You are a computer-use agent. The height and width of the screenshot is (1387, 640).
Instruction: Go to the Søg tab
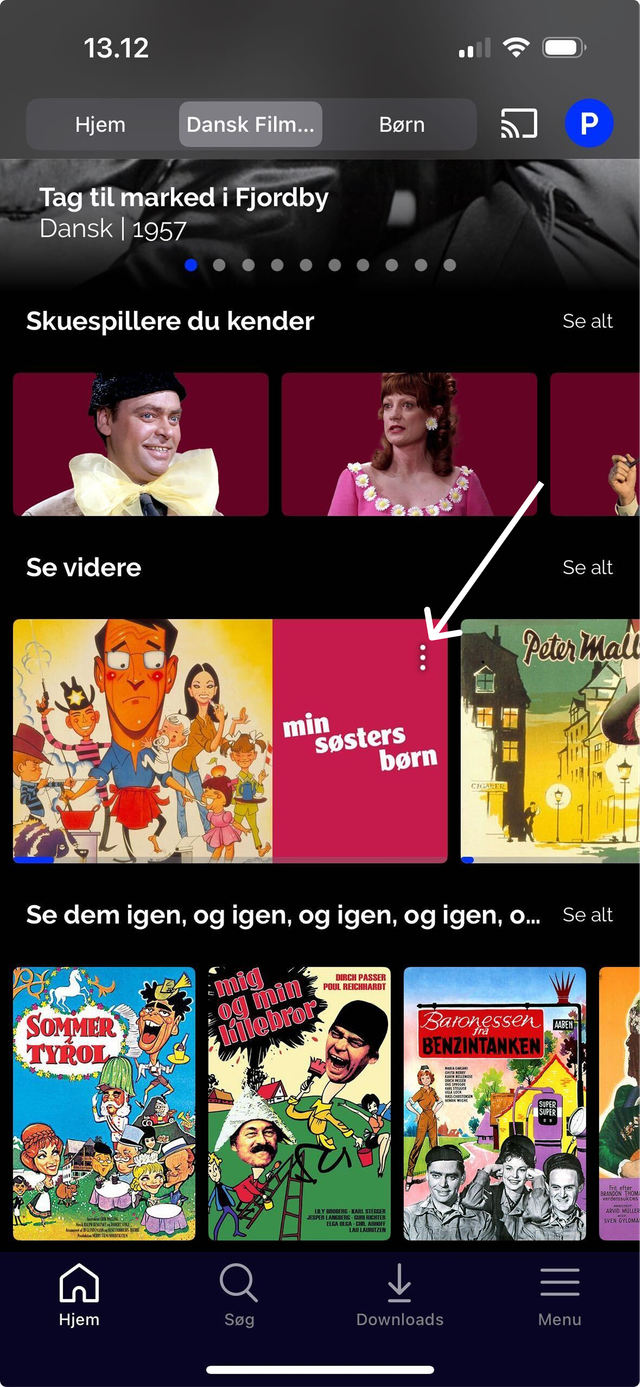click(239, 1295)
